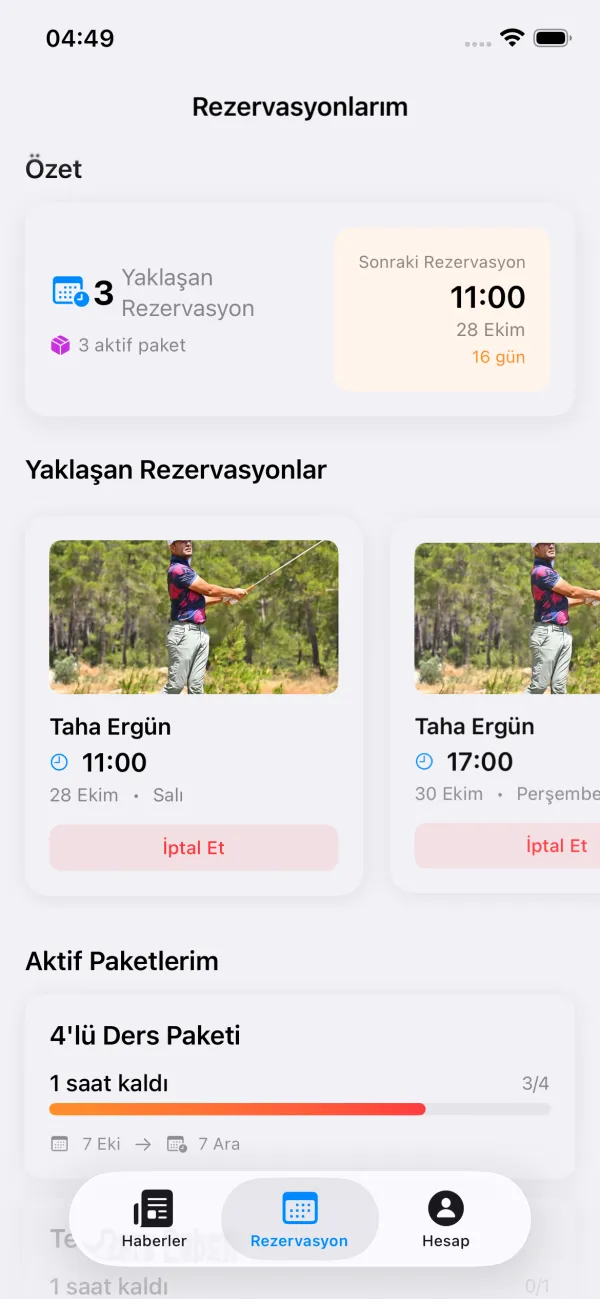View the Sonraki Rezervasyon summary box
600x1299 pixels.
point(442,309)
